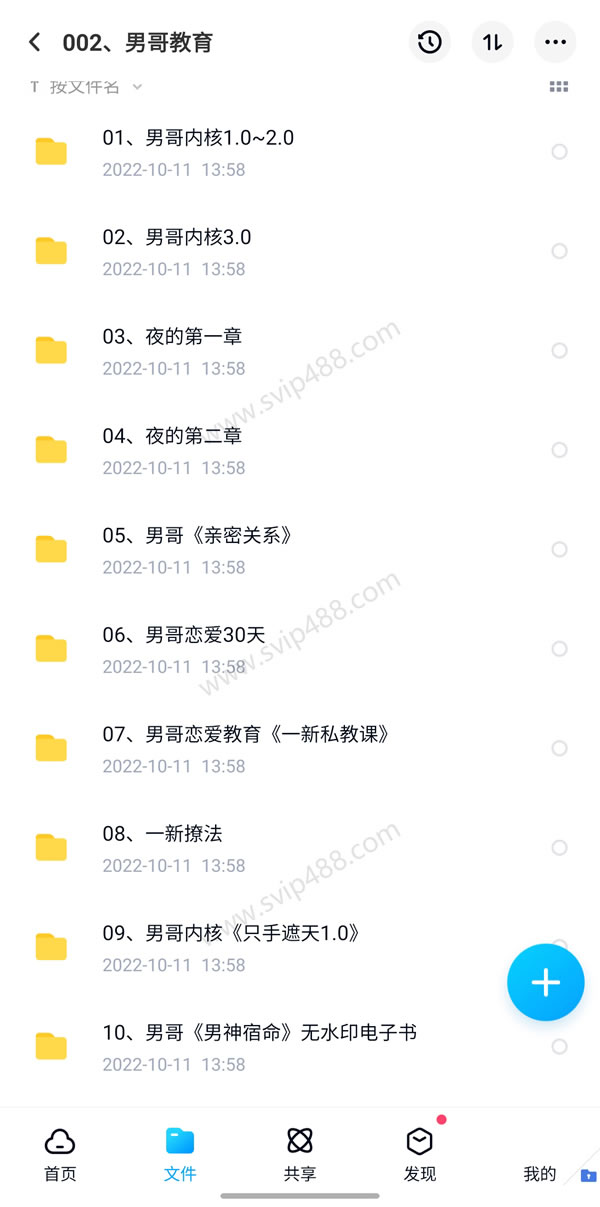Switch to grid view layout
This screenshot has width=600, height=1207.
(559, 87)
